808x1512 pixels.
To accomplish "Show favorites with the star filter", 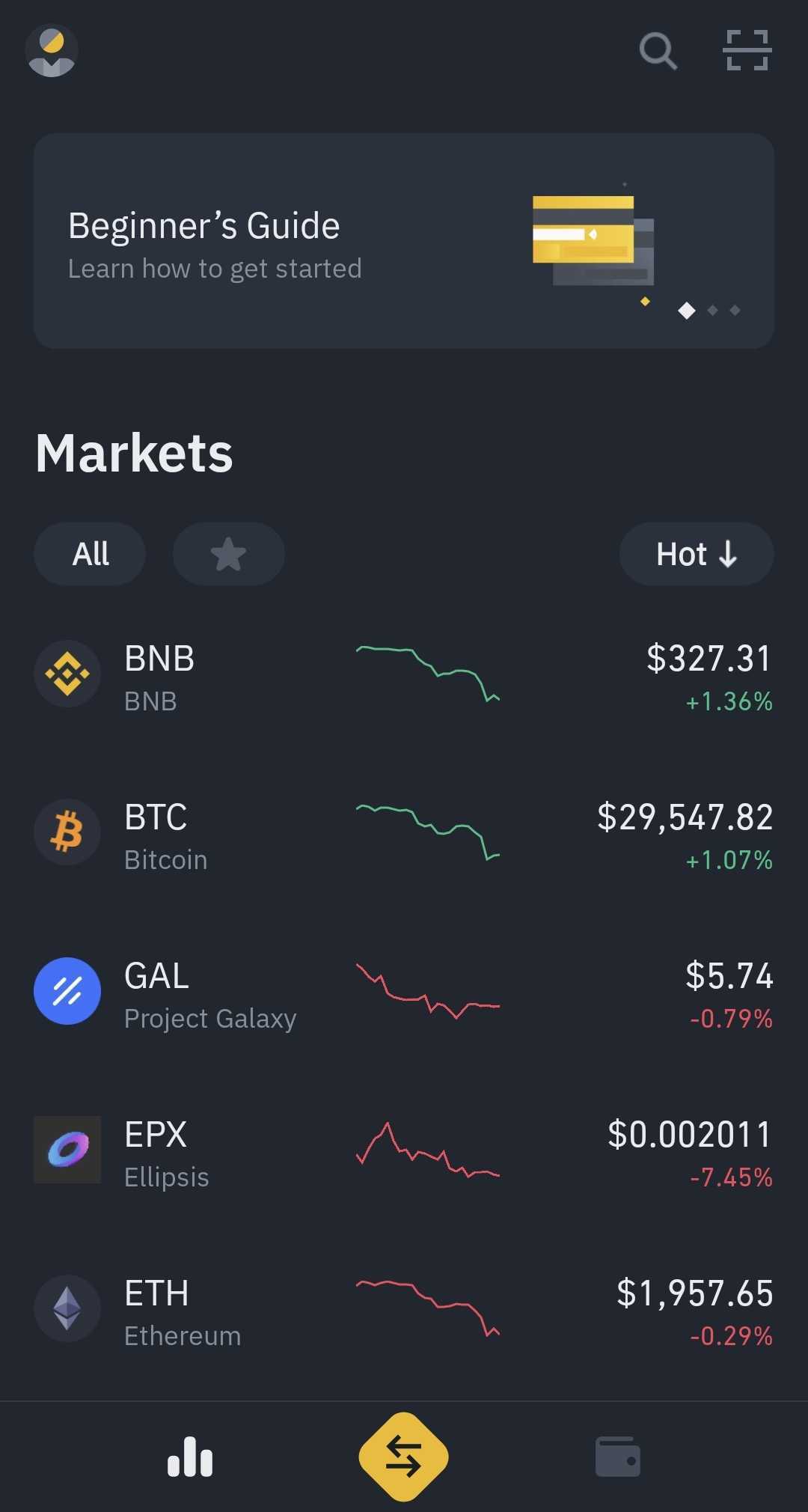I will 229,554.
